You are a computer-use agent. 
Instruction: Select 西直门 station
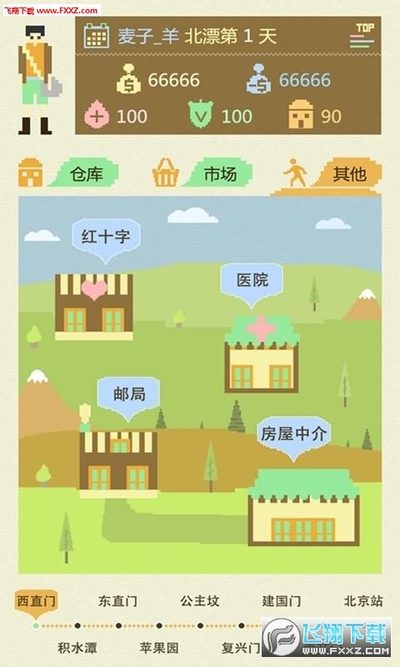coord(36,601)
